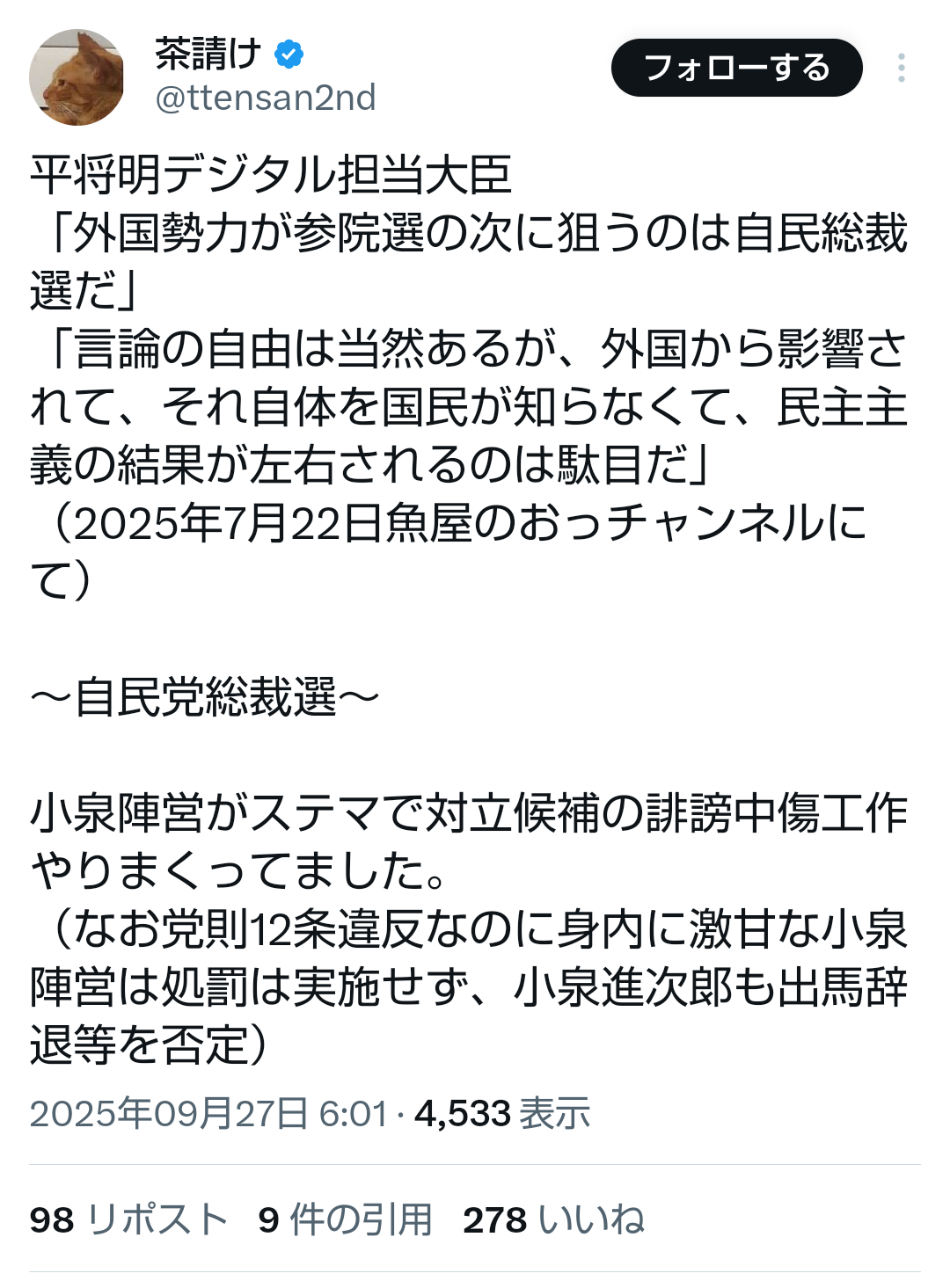950x1288 pixels.
Task: View the 278 いいね likes list
Action: (553, 1219)
